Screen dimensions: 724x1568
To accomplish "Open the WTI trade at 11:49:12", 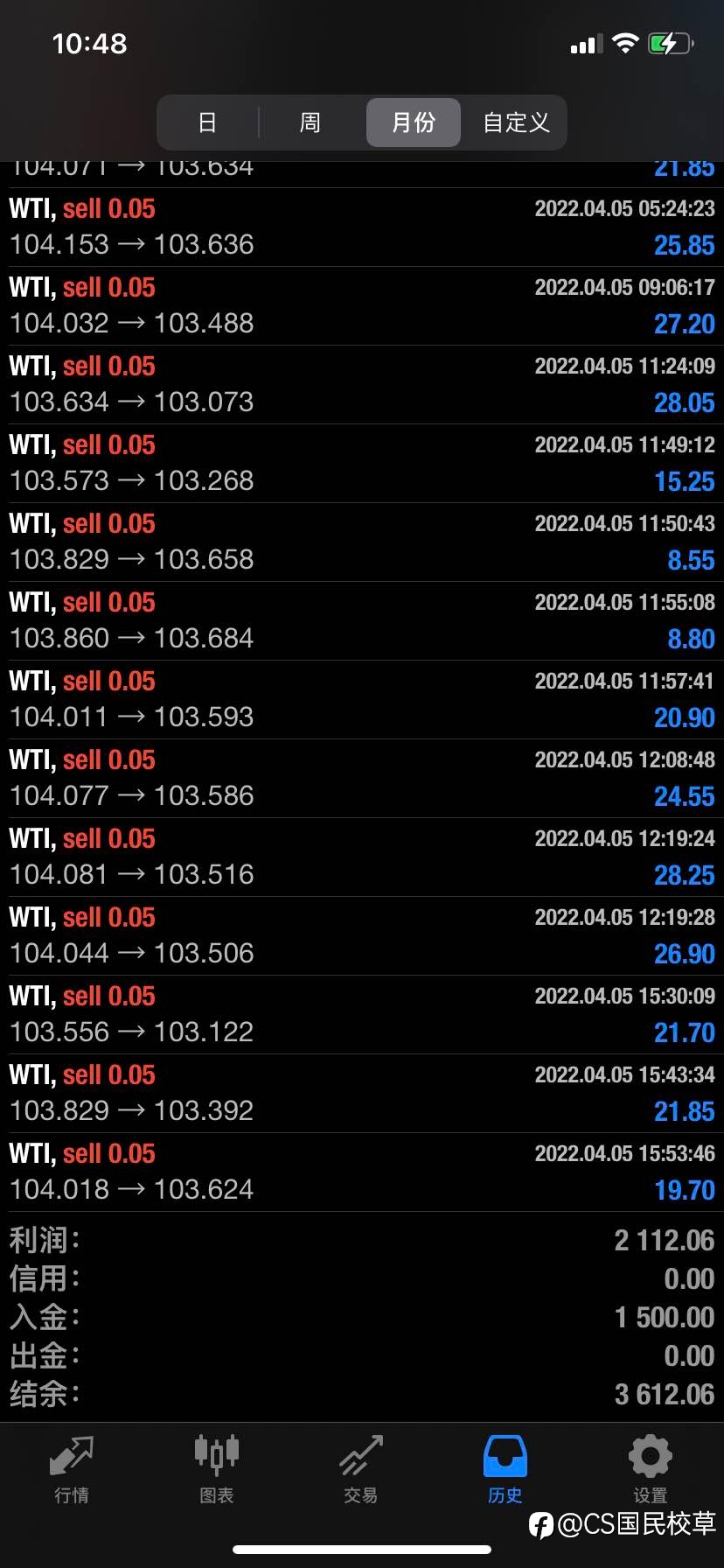I will click(x=362, y=464).
